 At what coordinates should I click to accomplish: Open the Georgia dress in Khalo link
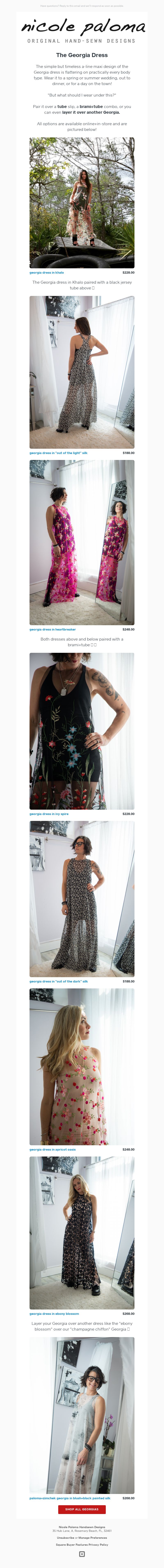click(46, 273)
